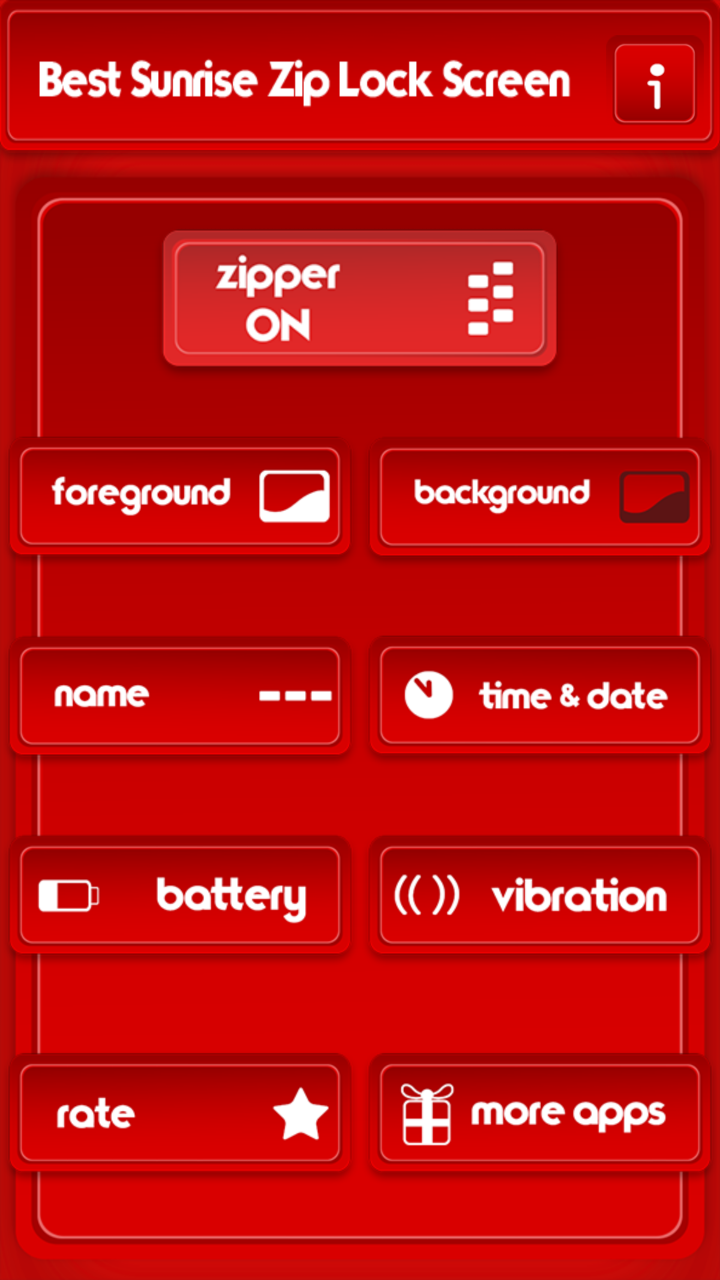Open time & date settings
Viewport: 720px width, 1280px height.
point(539,696)
